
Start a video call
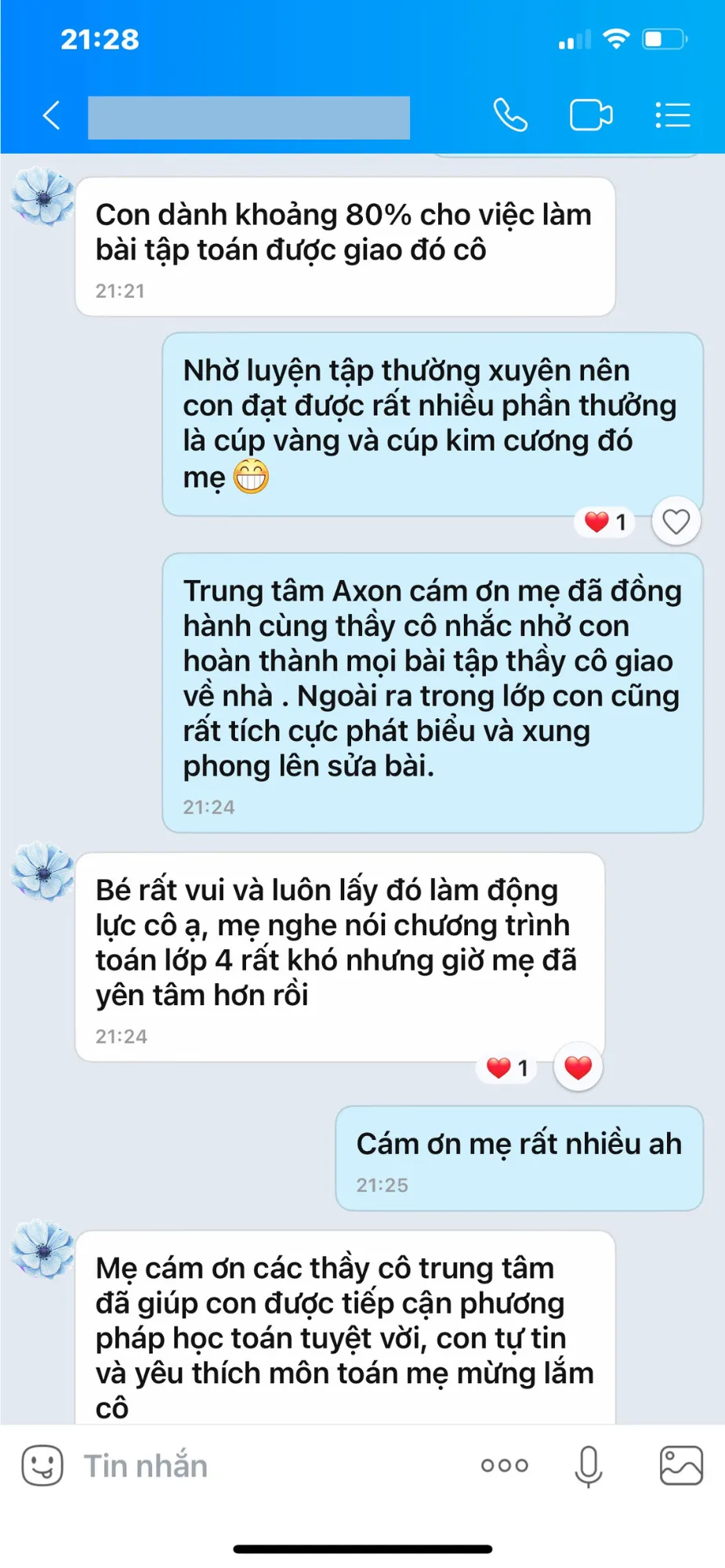coord(591,115)
